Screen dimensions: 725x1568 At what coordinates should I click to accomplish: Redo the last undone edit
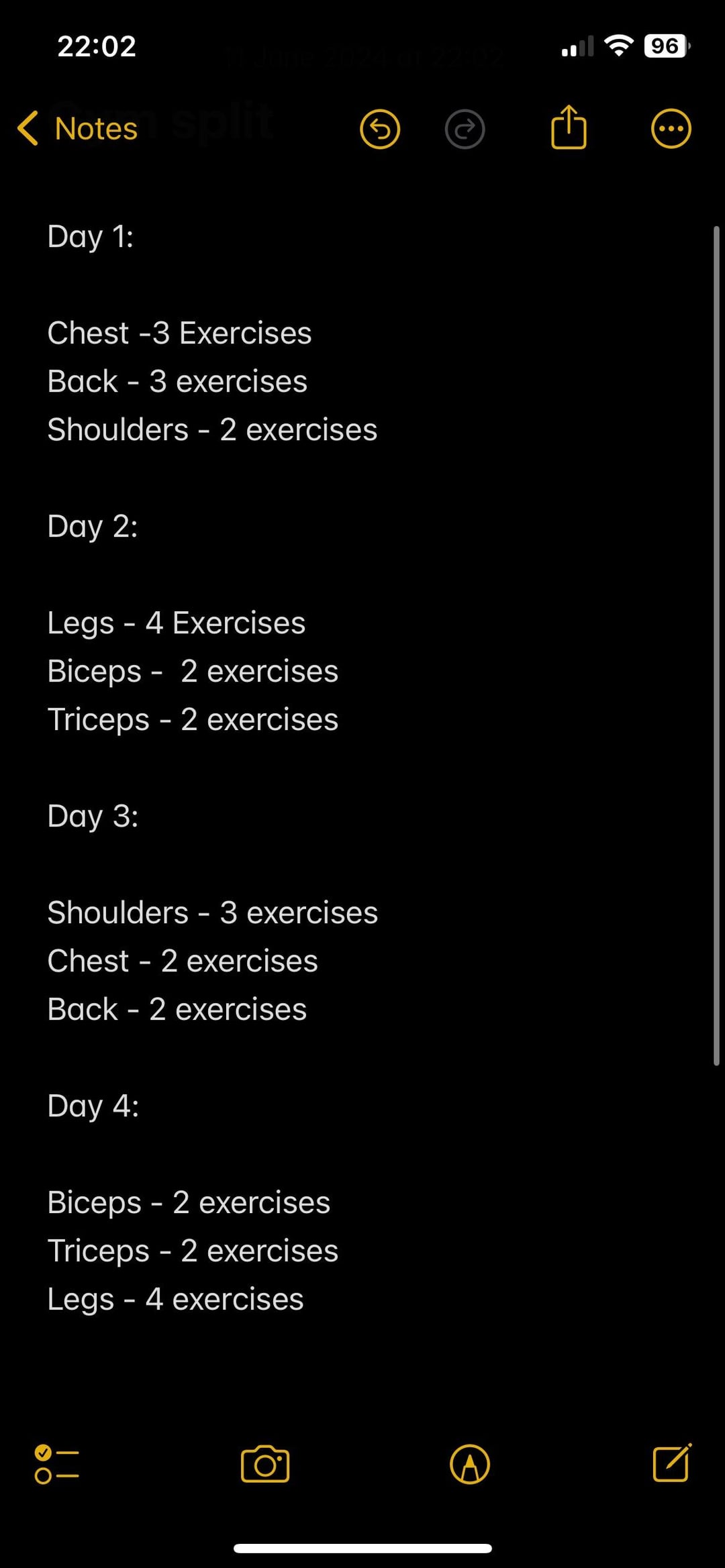(x=465, y=129)
